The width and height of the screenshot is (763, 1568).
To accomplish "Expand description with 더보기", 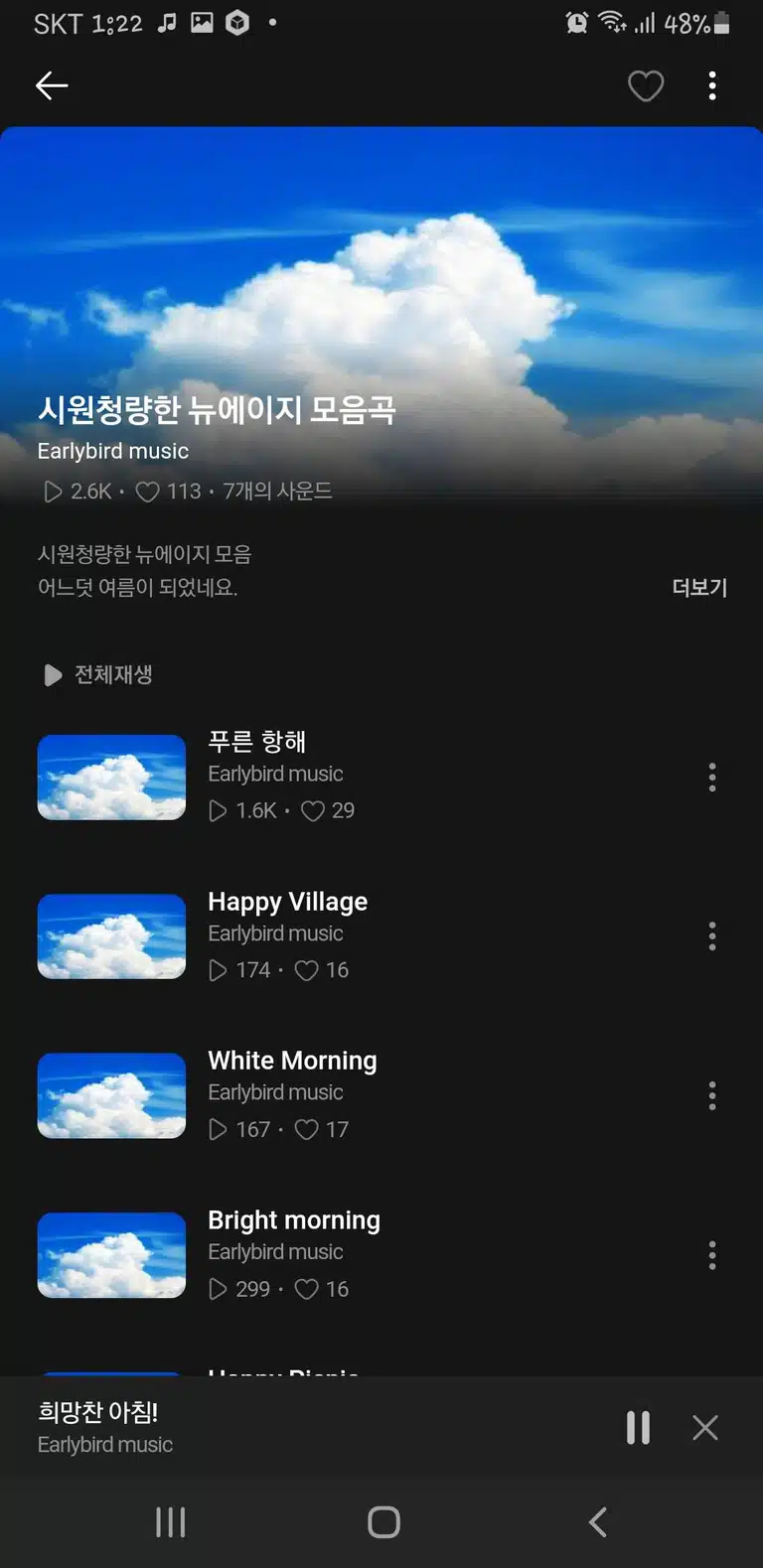I will (699, 587).
